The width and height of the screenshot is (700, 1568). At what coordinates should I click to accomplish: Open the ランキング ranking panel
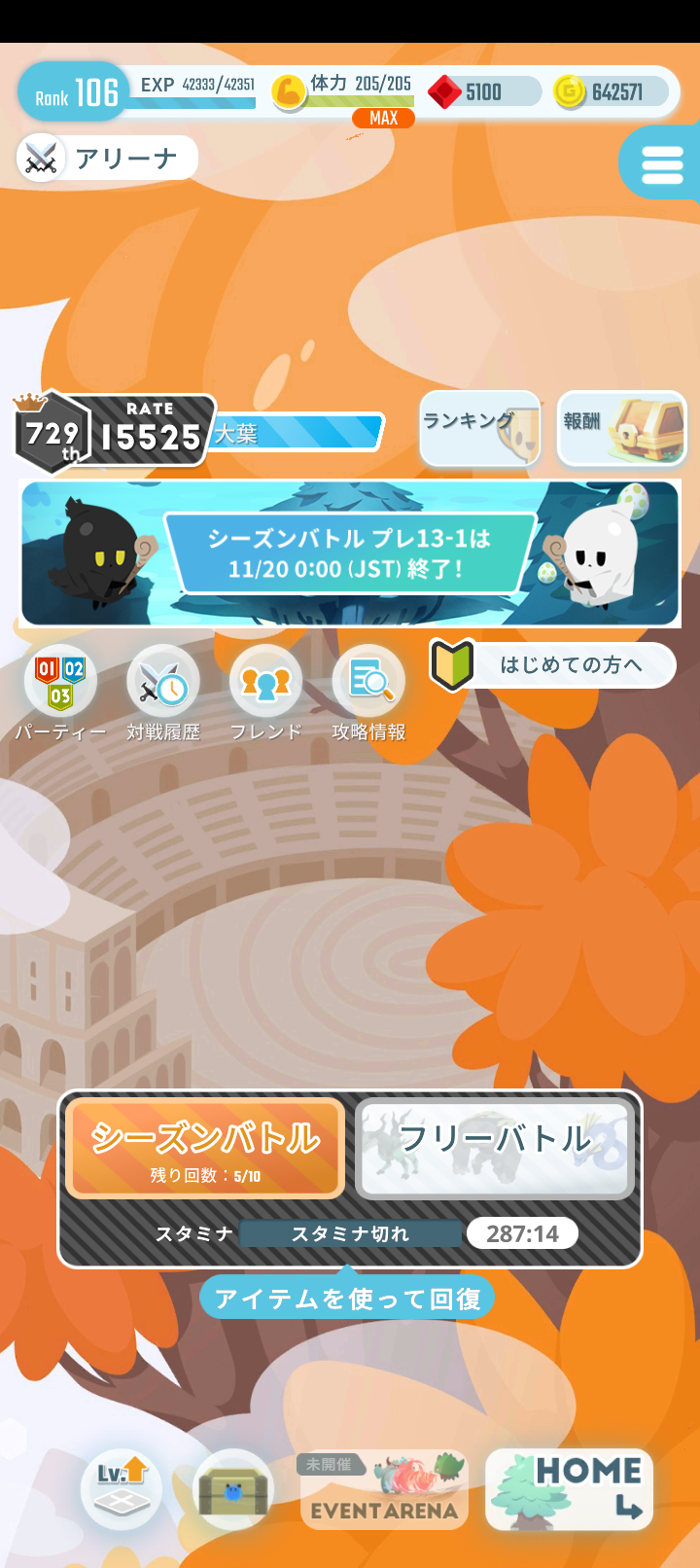(x=479, y=428)
